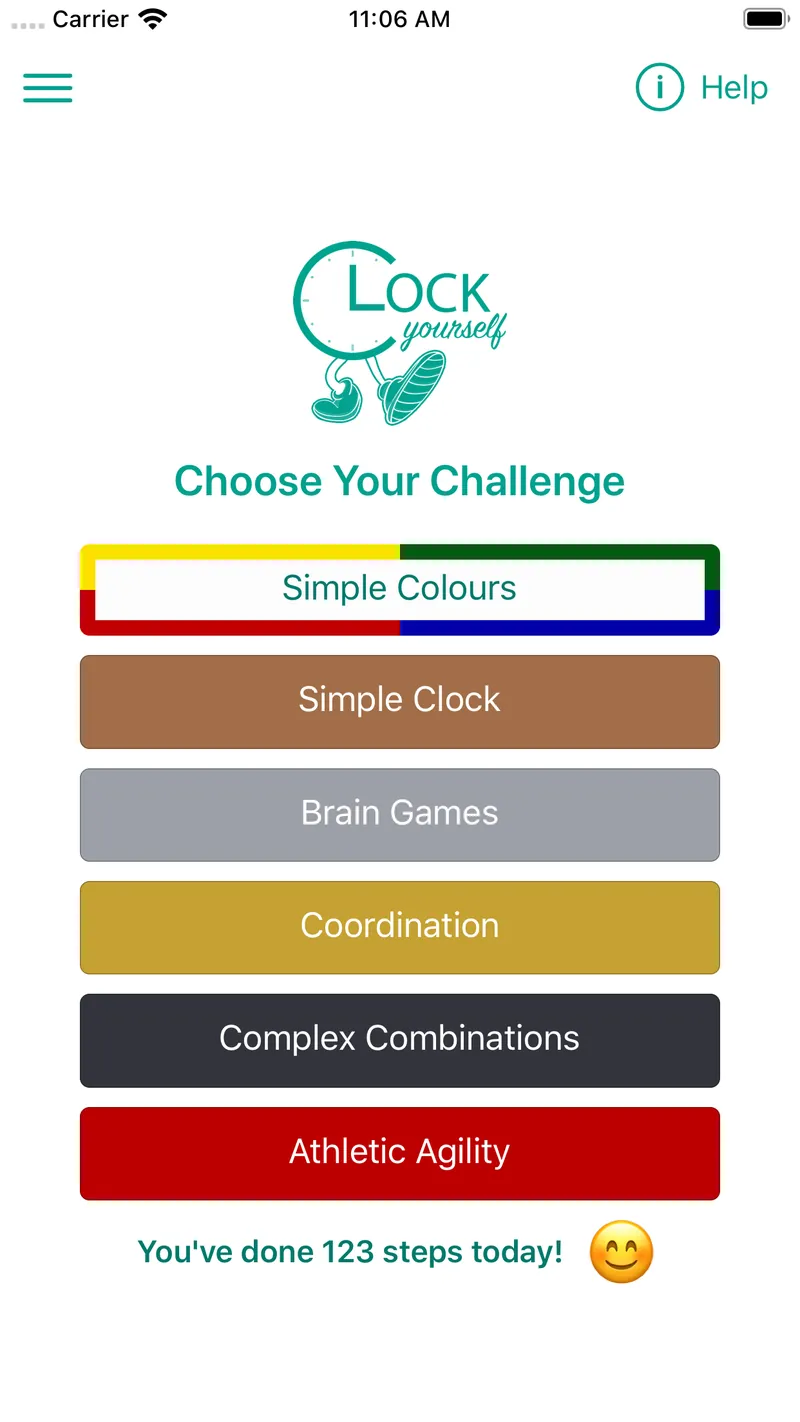The image size is (800, 1422).
Task: Click the Carrier label in the status bar
Action: [90, 17]
